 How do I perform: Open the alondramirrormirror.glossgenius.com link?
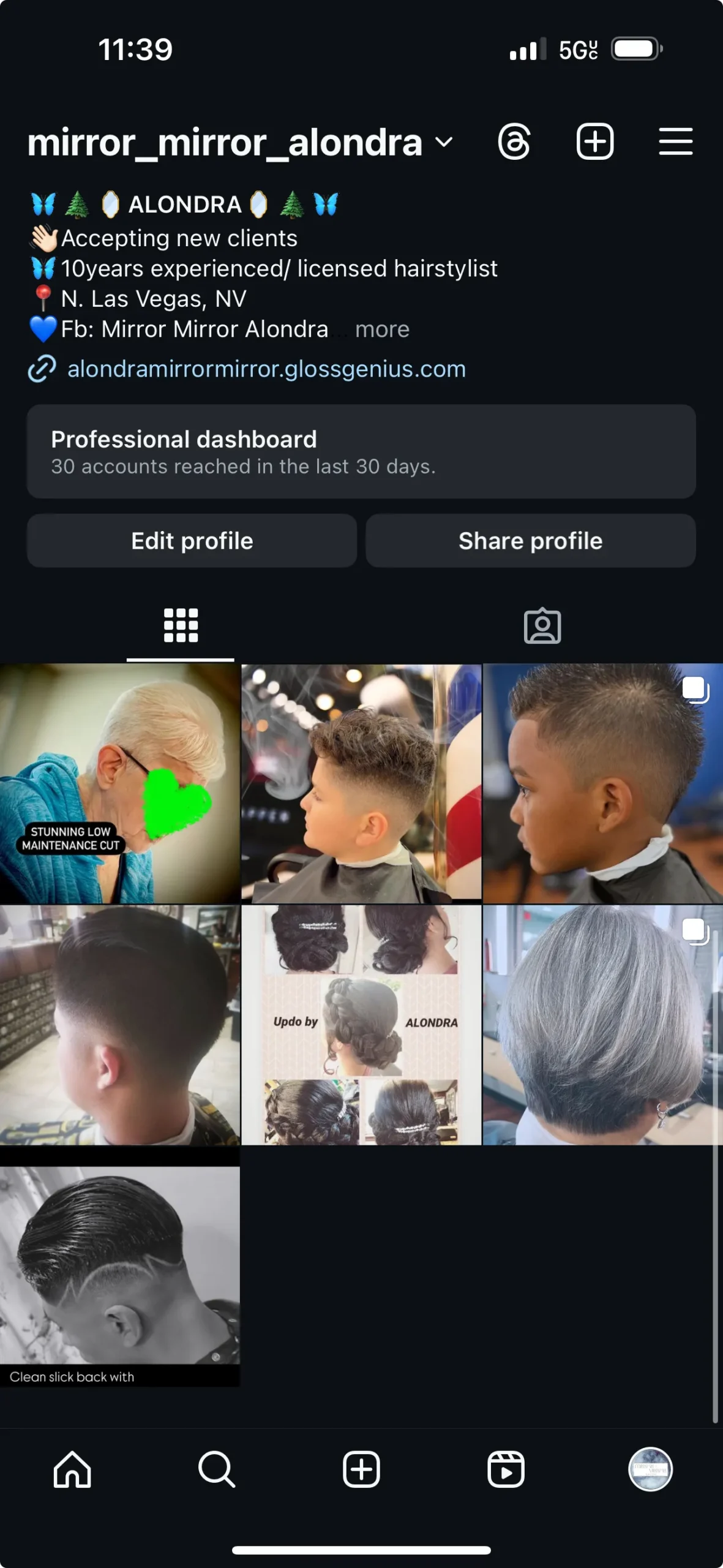click(x=266, y=369)
